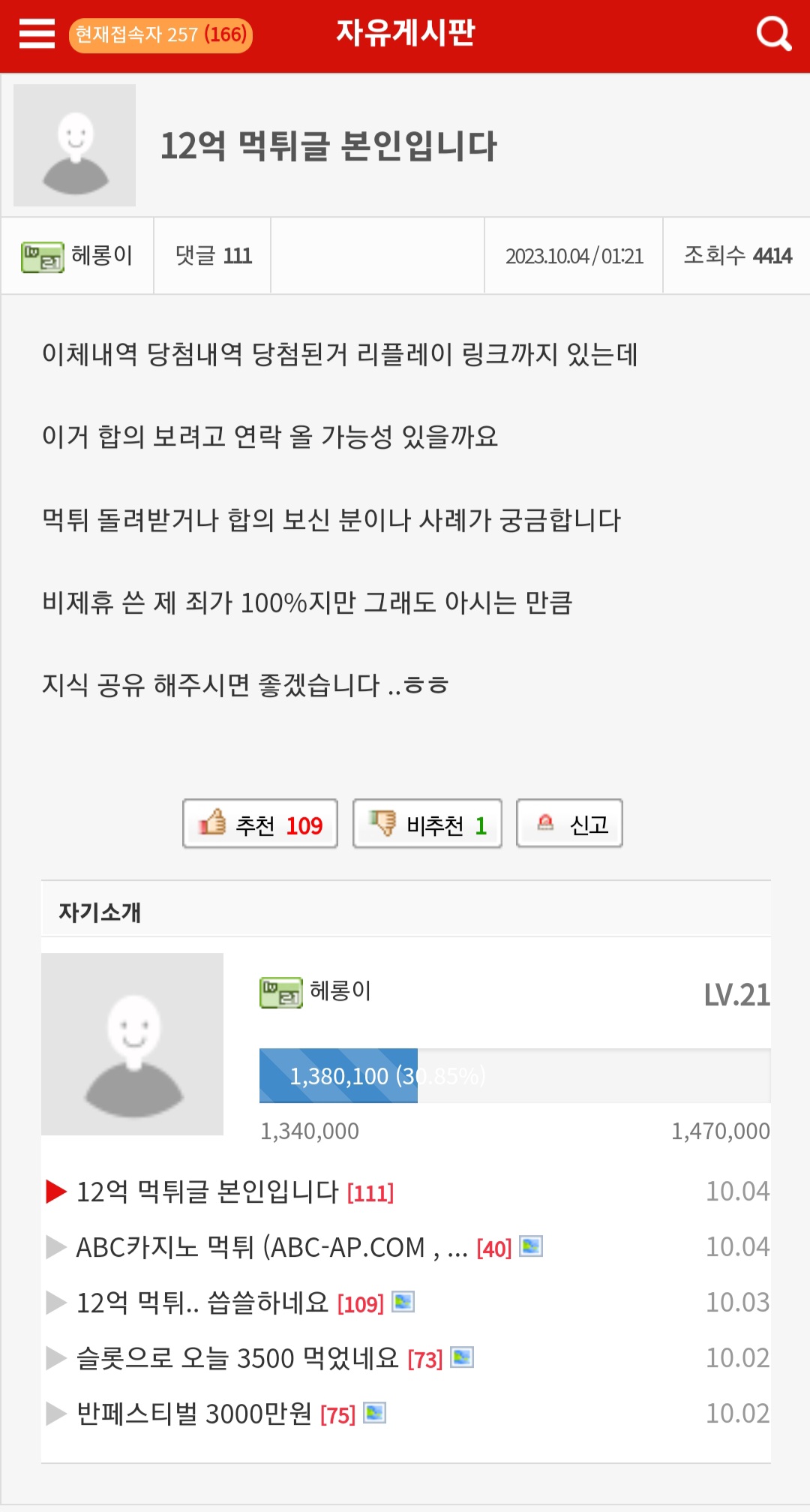Open 헤롱이's profile in the 자기소개 section
The height and width of the screenshot is (1512, 810).
pos(340,991)
